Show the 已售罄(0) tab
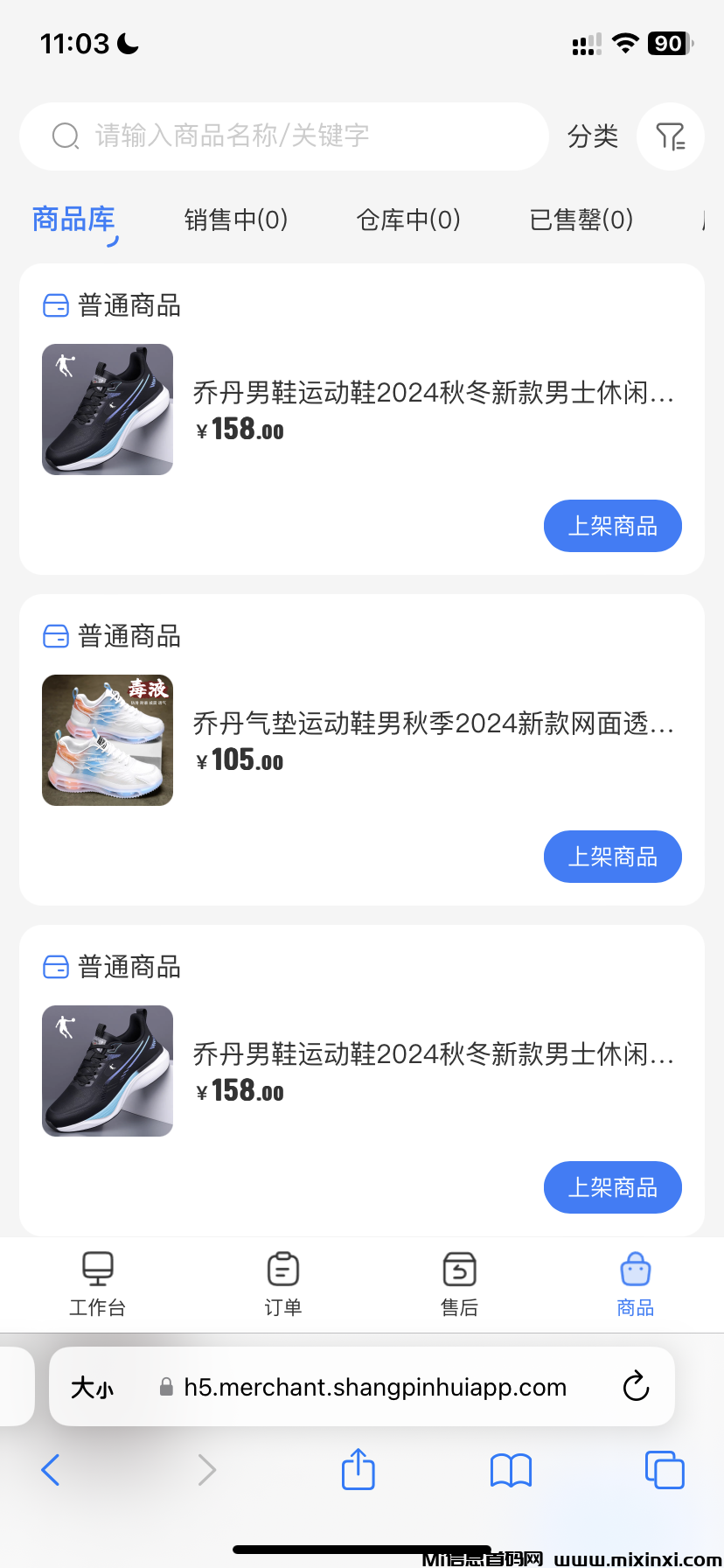This screenshot has width=724, height=1568. 581,220
